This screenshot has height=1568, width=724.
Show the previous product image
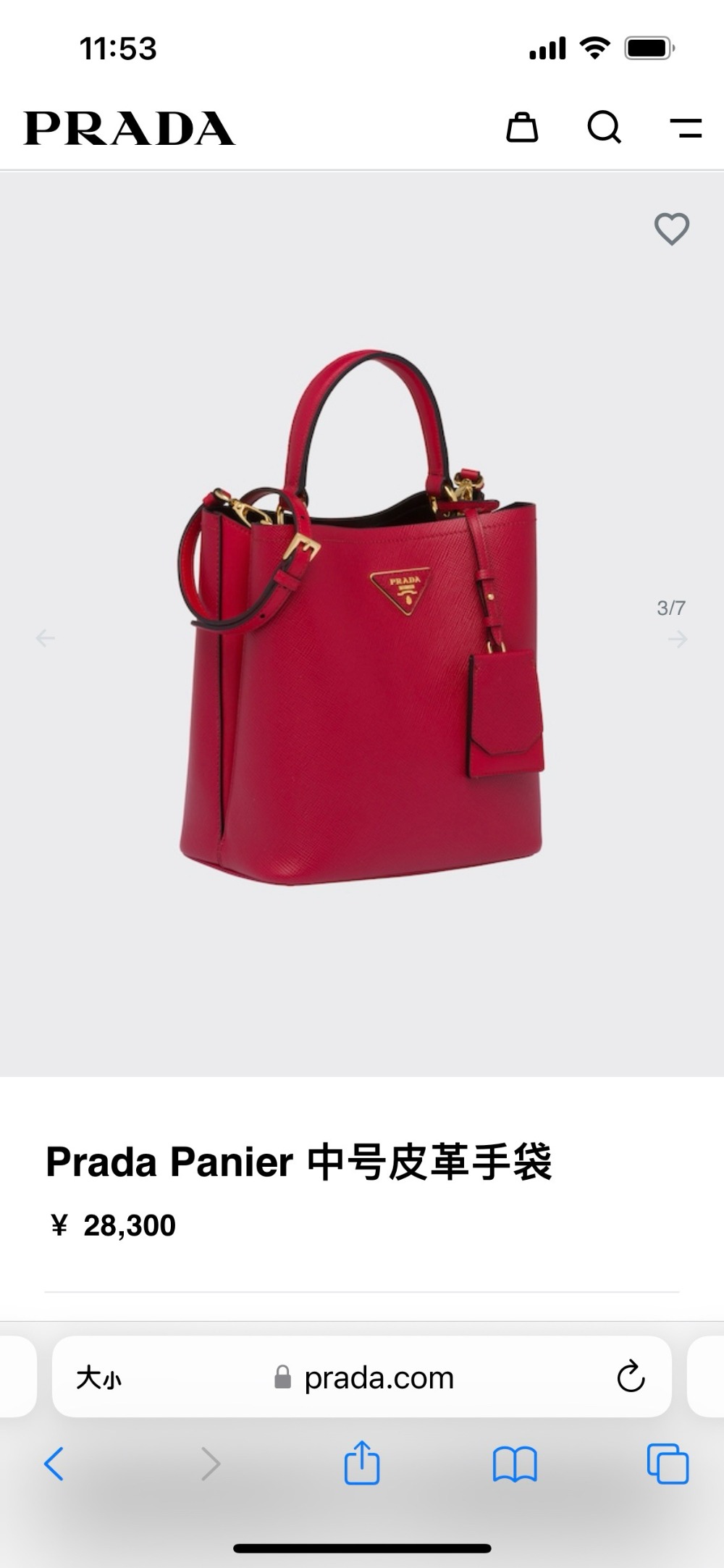(x=46, y=638)
